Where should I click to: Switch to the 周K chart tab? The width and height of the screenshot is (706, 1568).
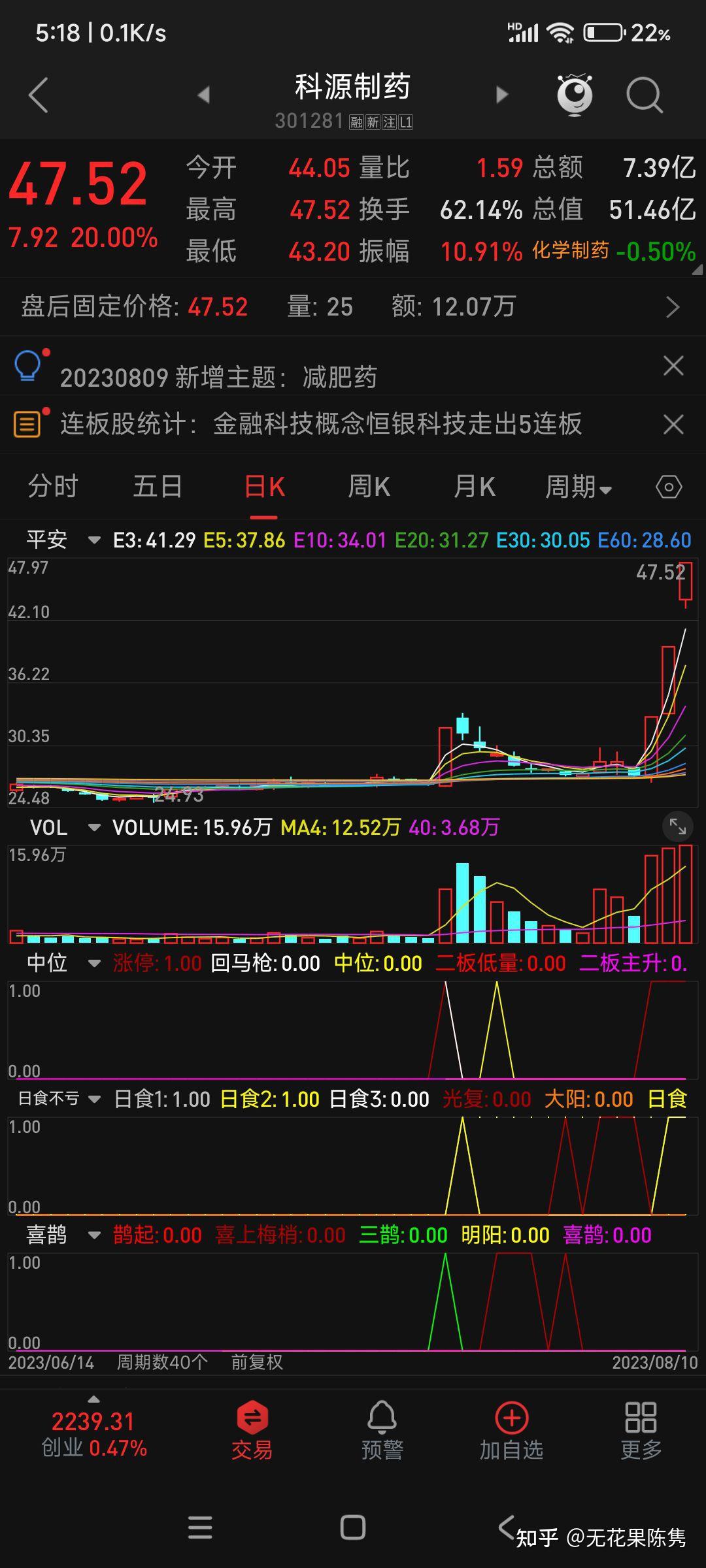pyautogui.click(x=369, y=487)
